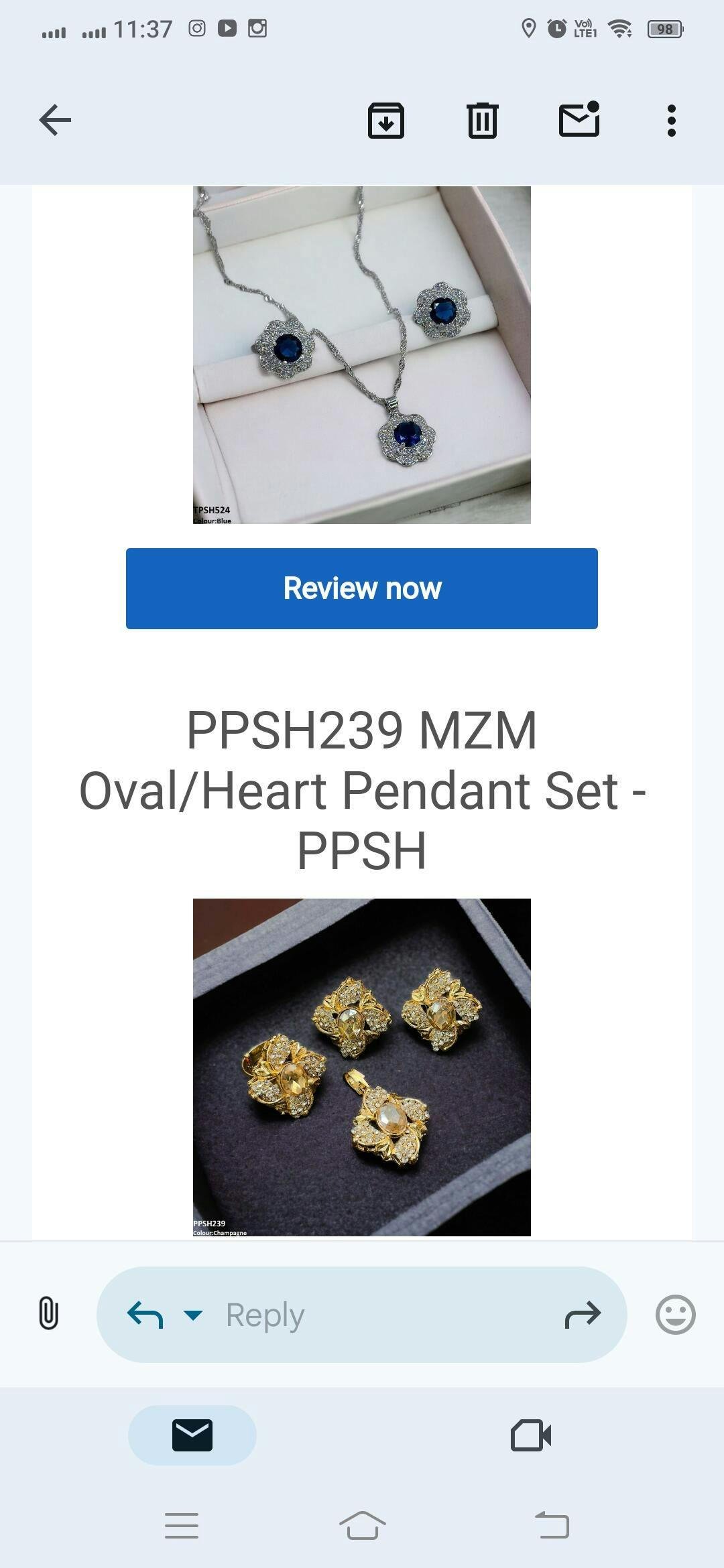
Task: Switch to the Meet video tab
Action: [531, 1435]
